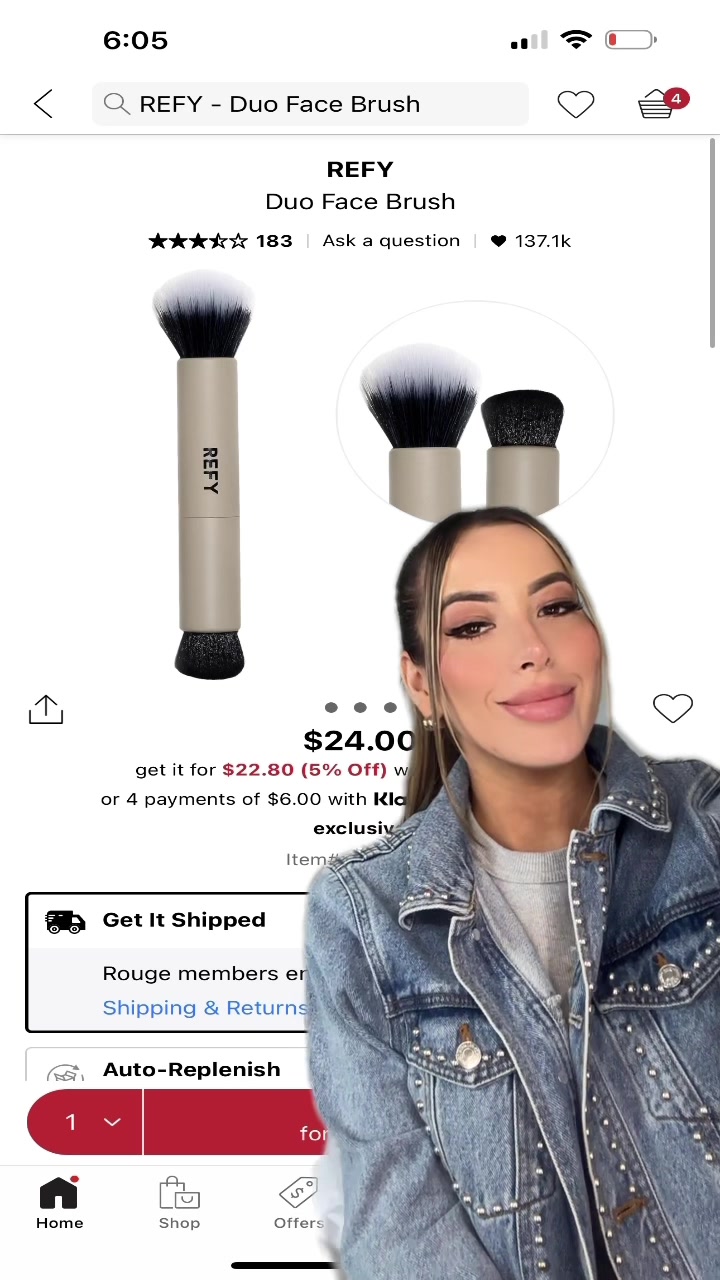Open the Ask a question link
720x1280 pixels.
click(x=391, y=241)
